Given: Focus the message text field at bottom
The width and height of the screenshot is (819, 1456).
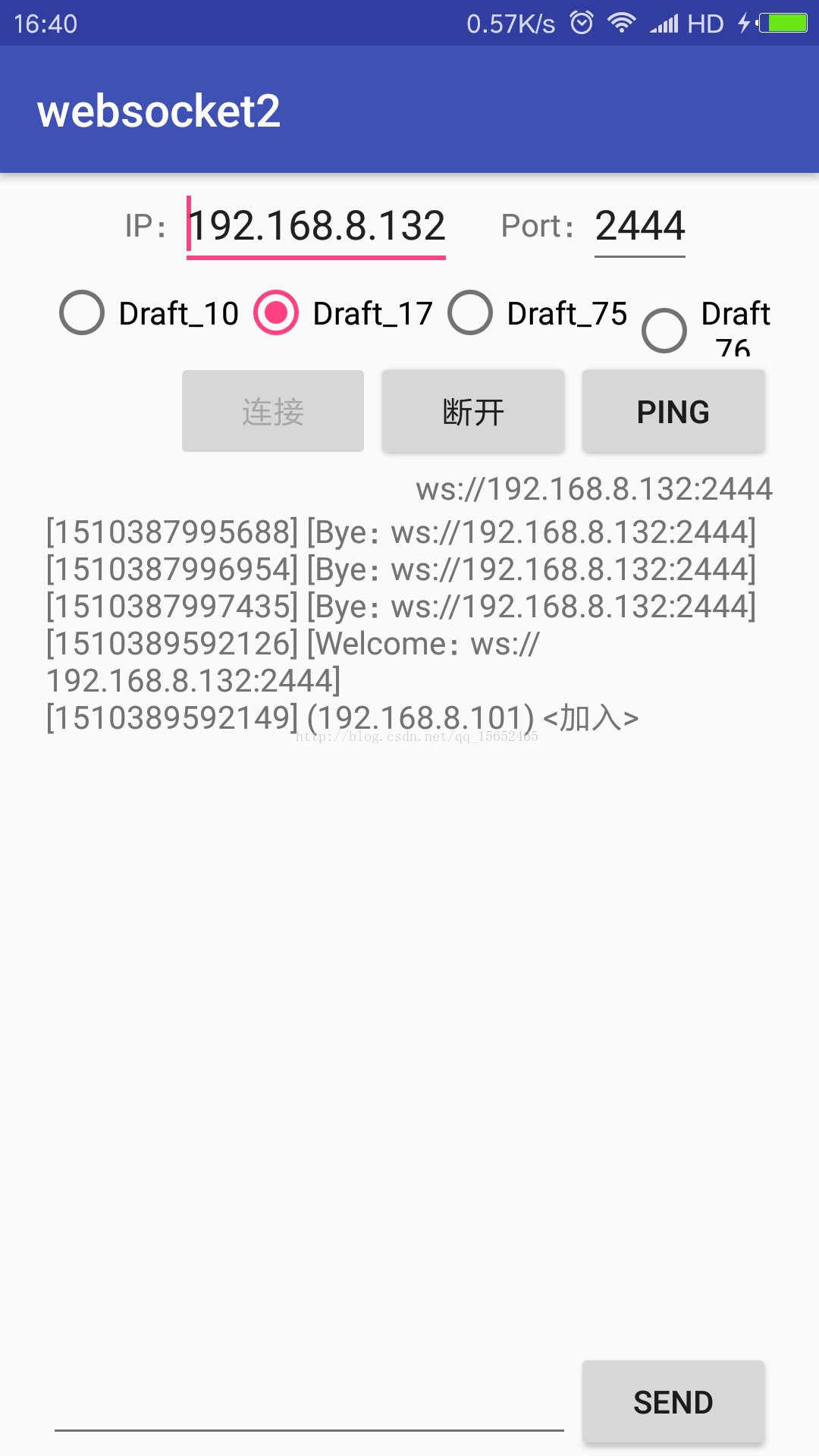Looking at the screenshot, I should point(309,1401).
